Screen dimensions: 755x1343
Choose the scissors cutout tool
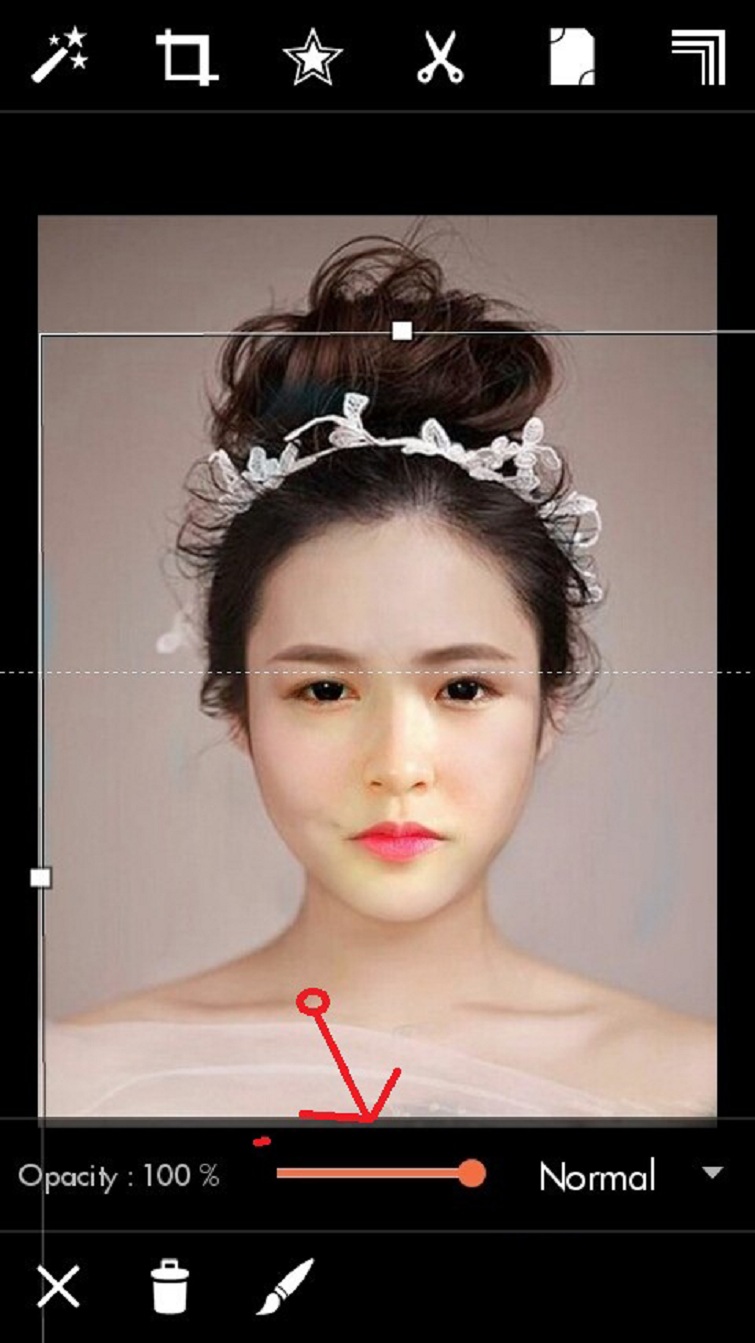[438, 57]
